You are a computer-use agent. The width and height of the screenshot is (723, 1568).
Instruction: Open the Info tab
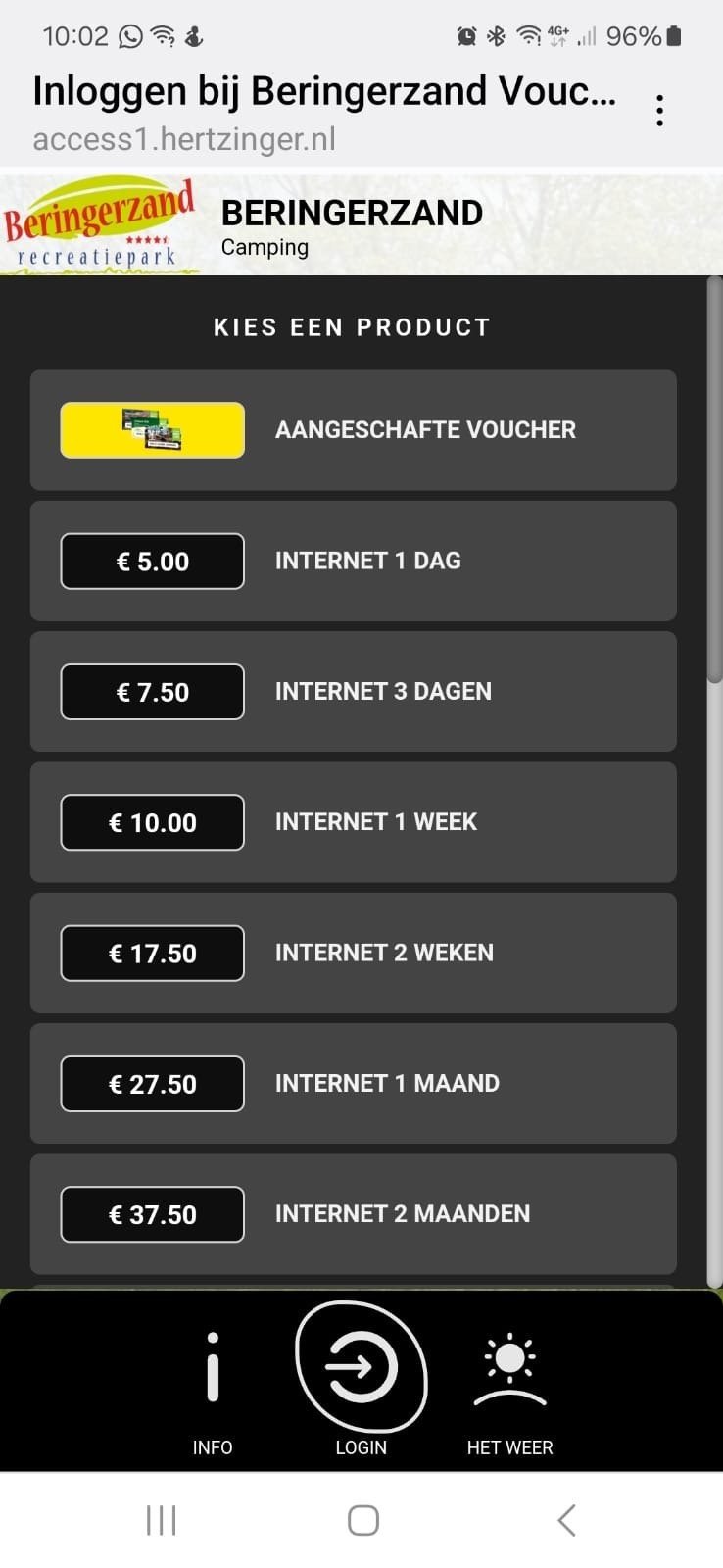(213, 1392)
